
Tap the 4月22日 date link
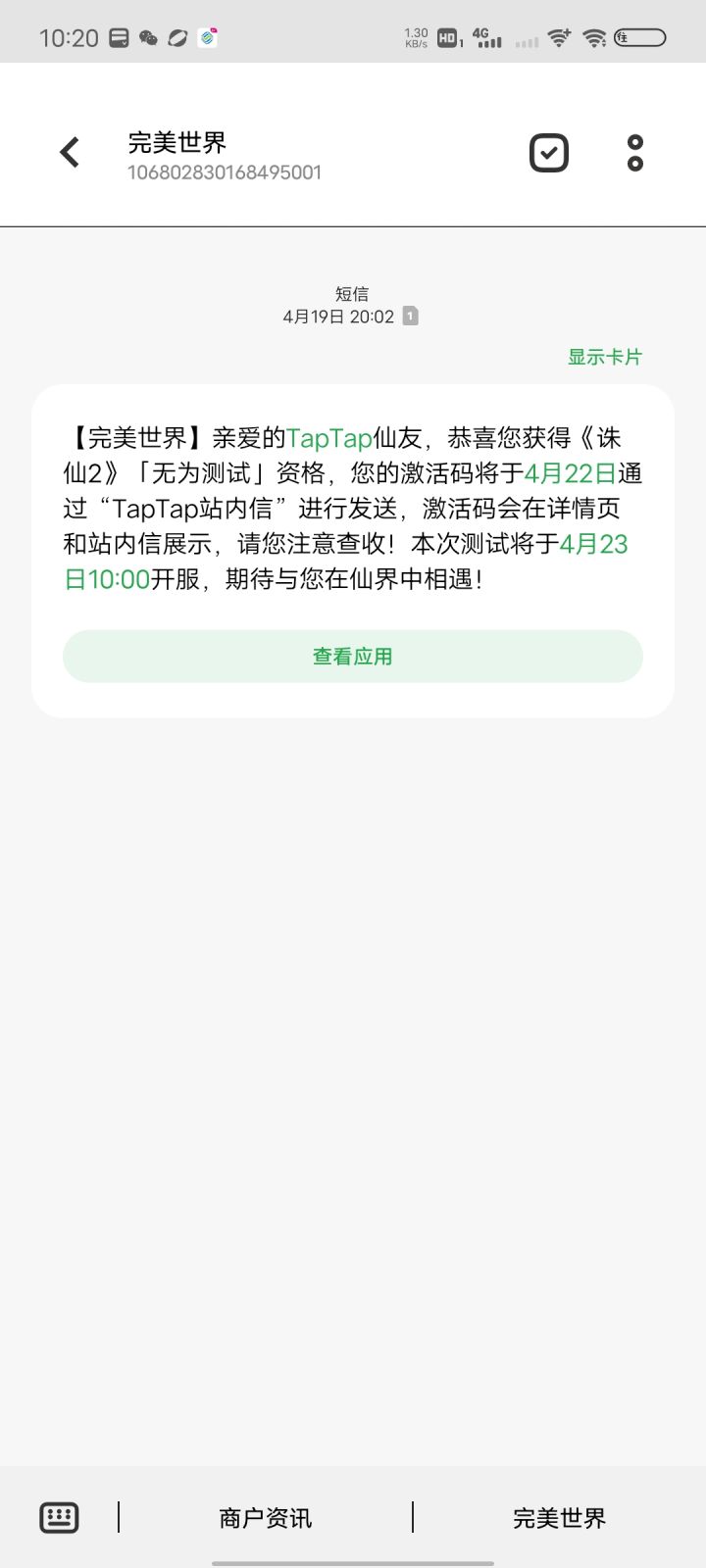click(570, 473)
